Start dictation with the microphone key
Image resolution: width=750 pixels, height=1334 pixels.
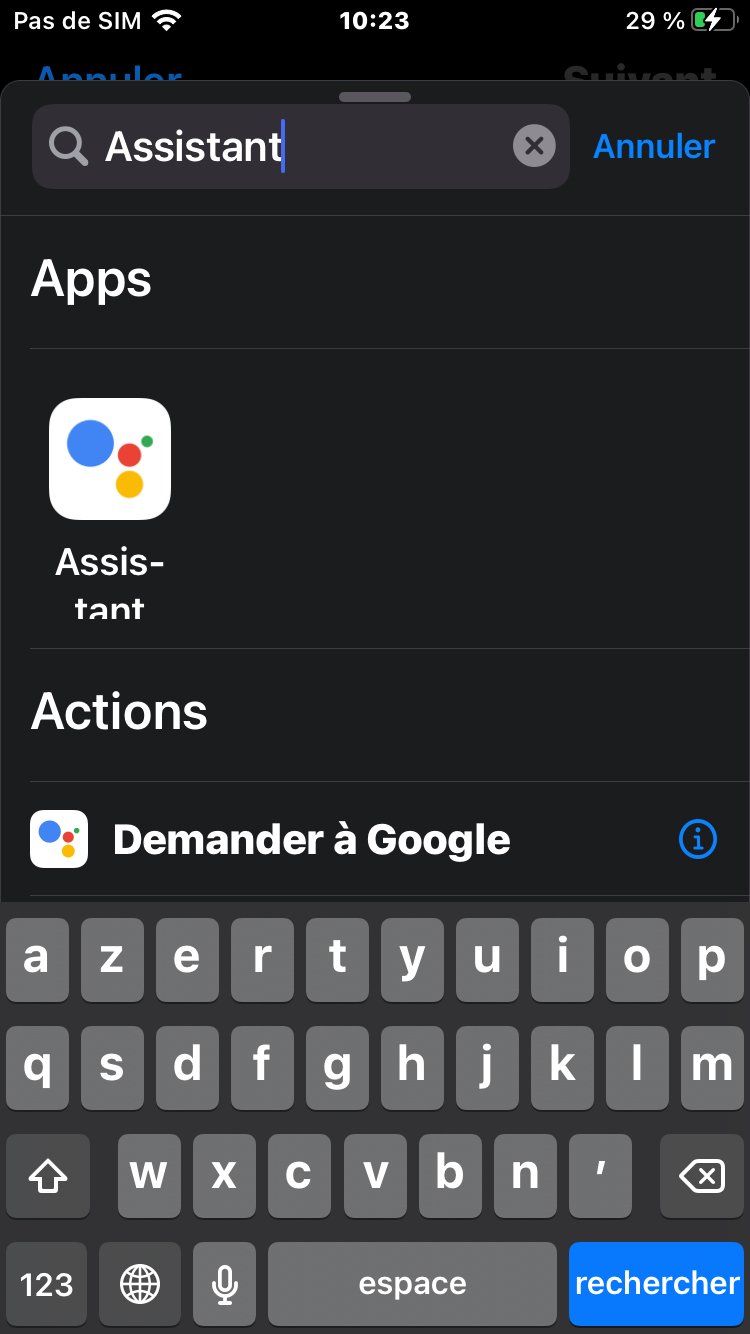[x=225, y=1283]
